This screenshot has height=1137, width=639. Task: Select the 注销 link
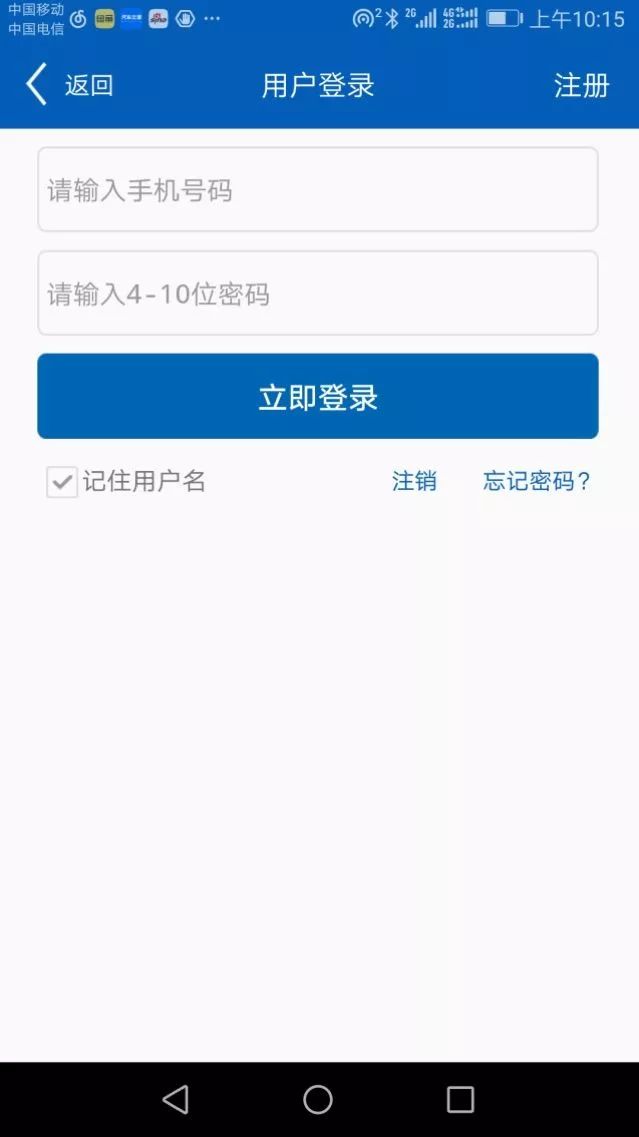click(414, 481)
